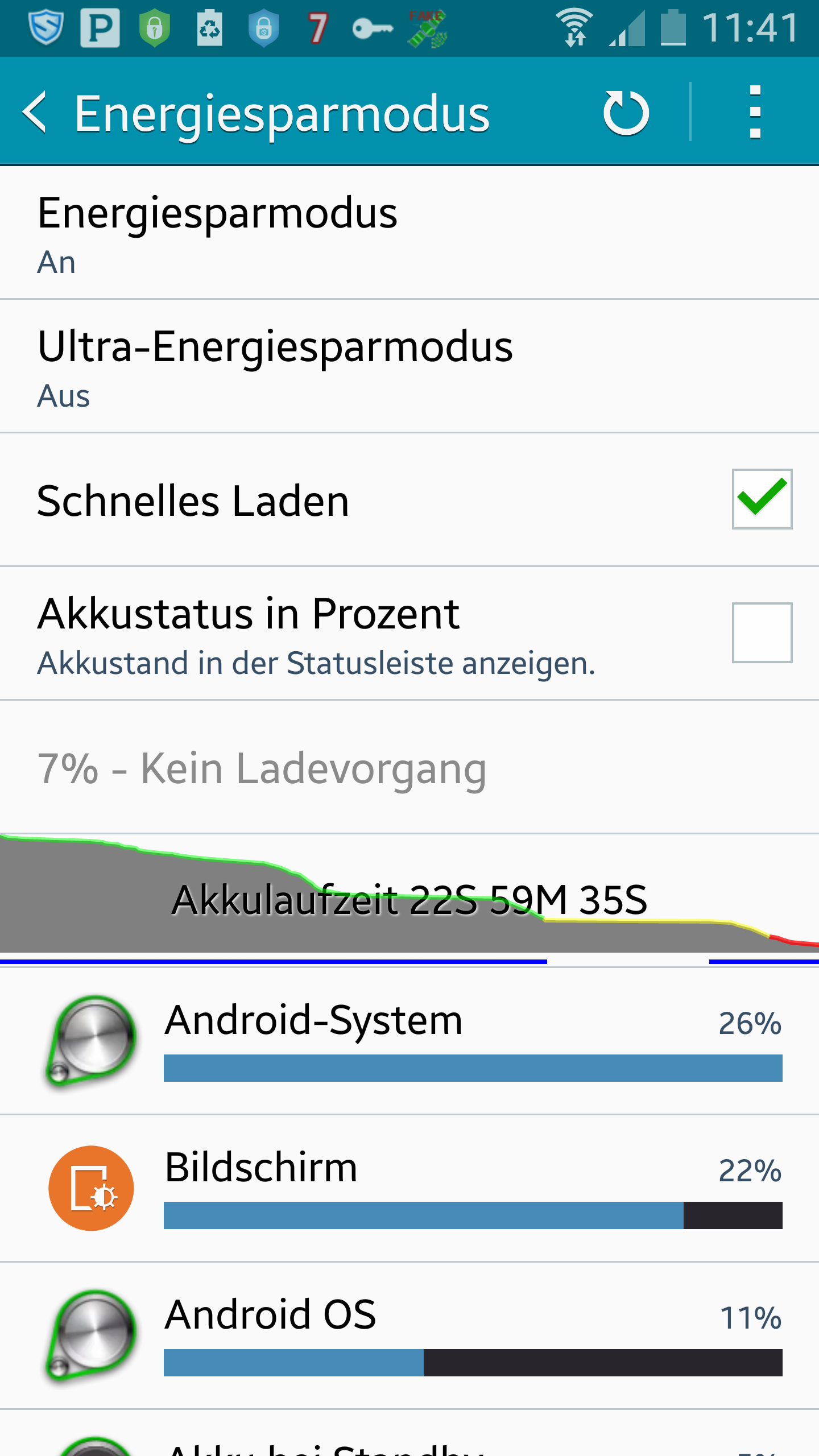Uncheck the Schnelles Laden checkbox

tap(762, 499)
